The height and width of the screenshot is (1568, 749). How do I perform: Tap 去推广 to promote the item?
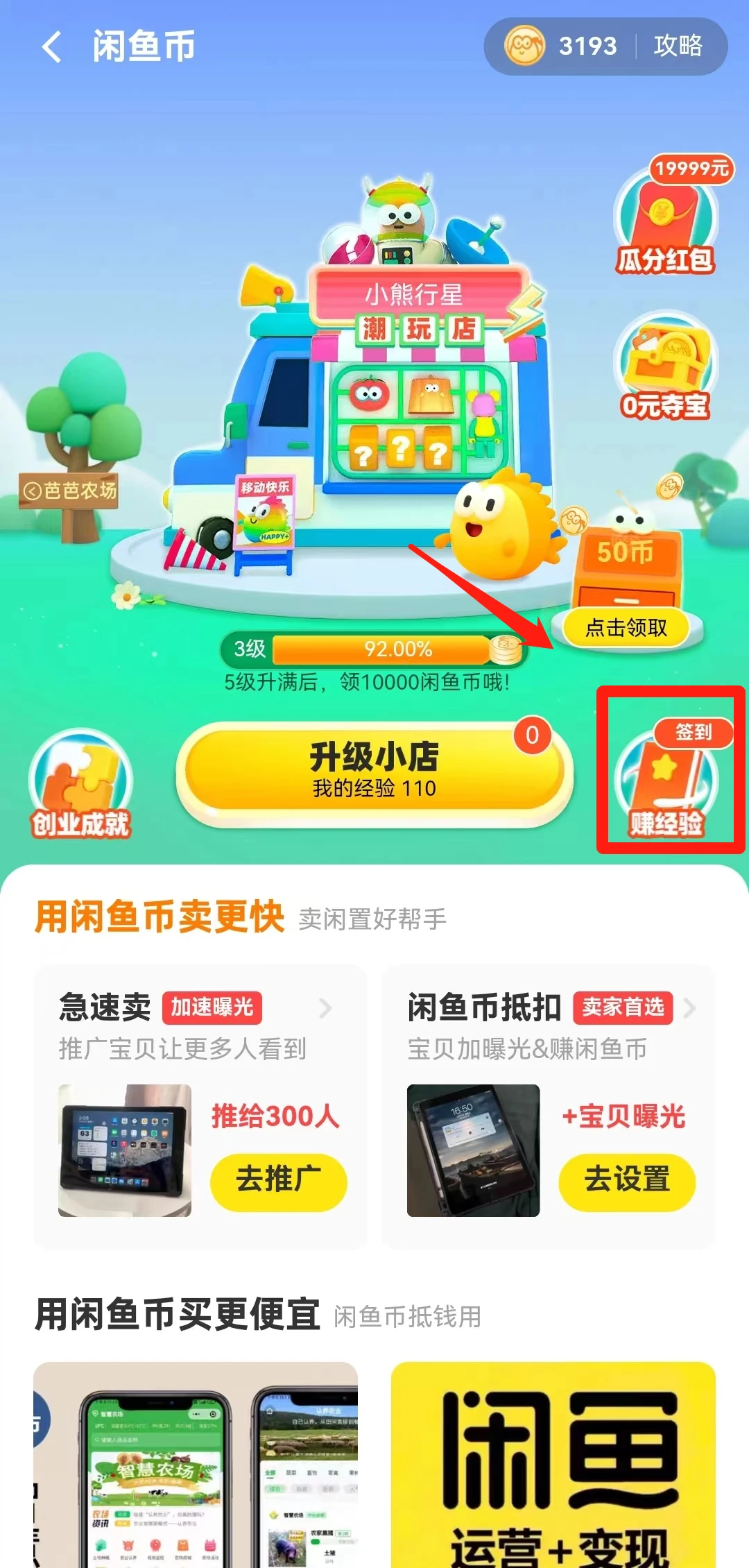[x=278, y=1179]
